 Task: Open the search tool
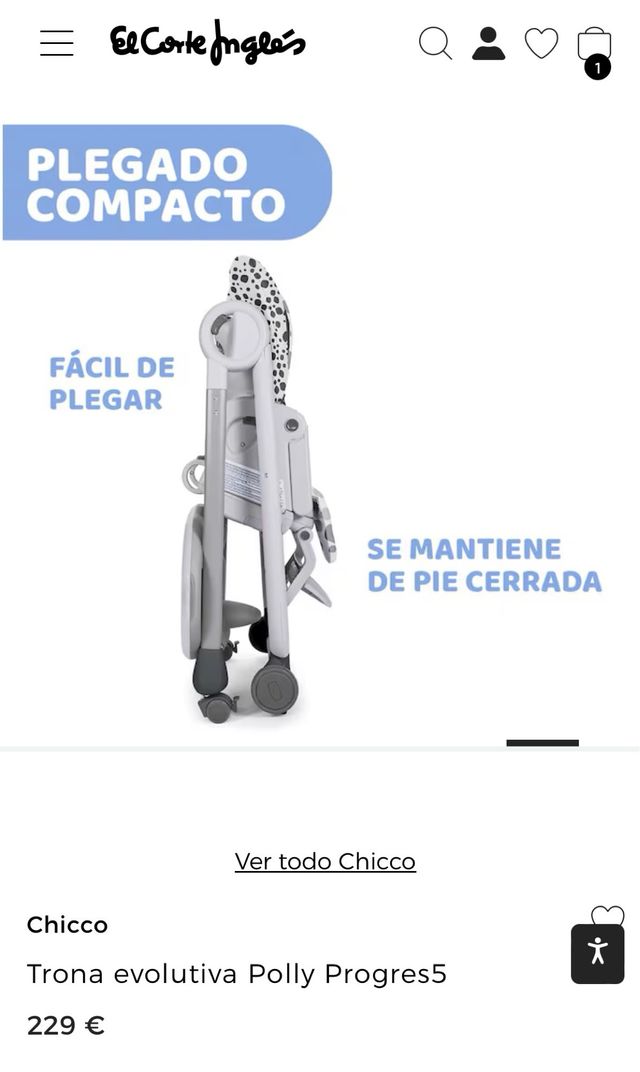pyautogui.click(x=435, y=43)
